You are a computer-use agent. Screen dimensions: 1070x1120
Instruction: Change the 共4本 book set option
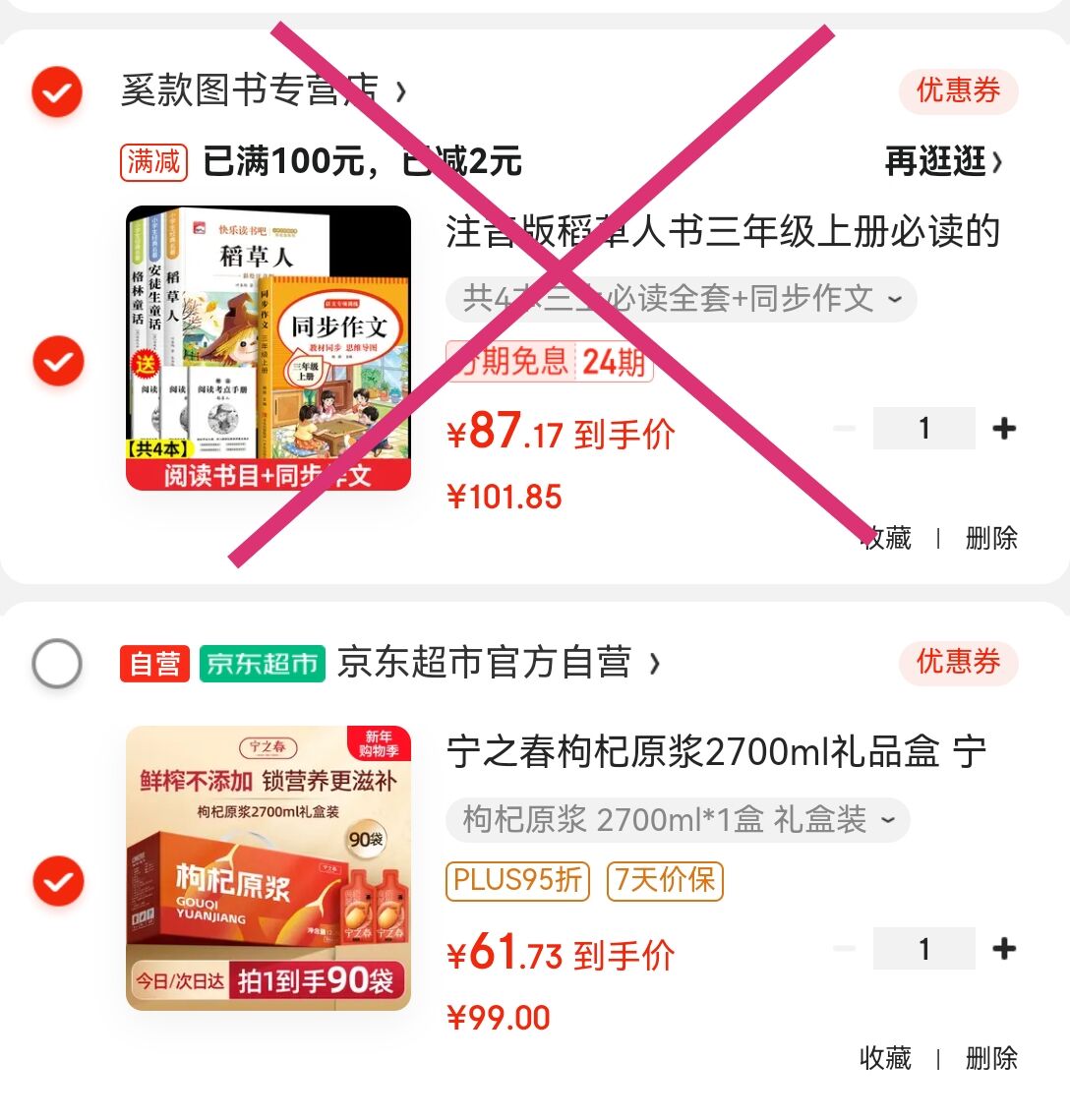[x=681, y=299]
